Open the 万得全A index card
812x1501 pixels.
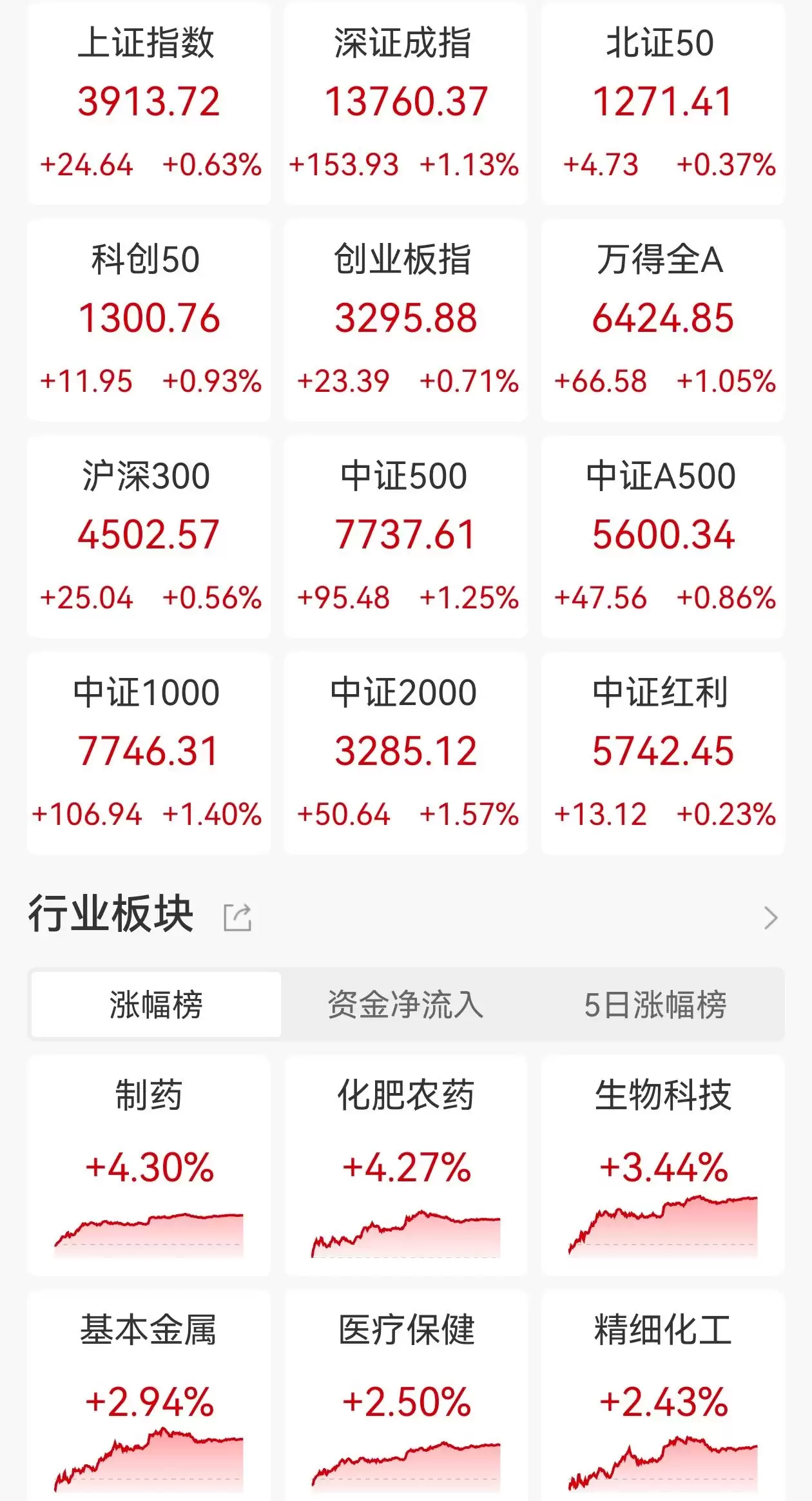[x=662, y=320]
